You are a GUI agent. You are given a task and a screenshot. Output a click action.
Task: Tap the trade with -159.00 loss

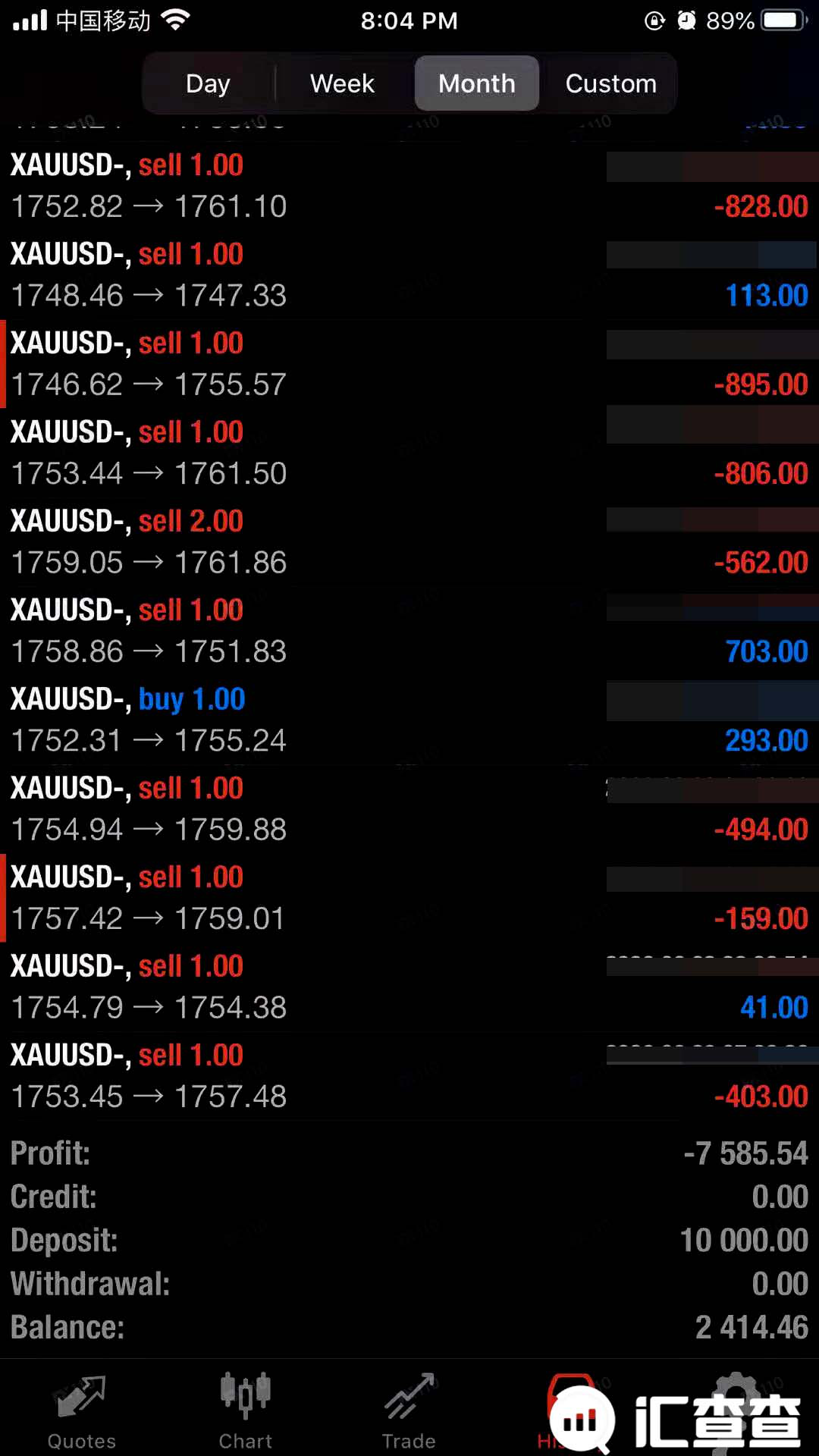click(409, 898)
